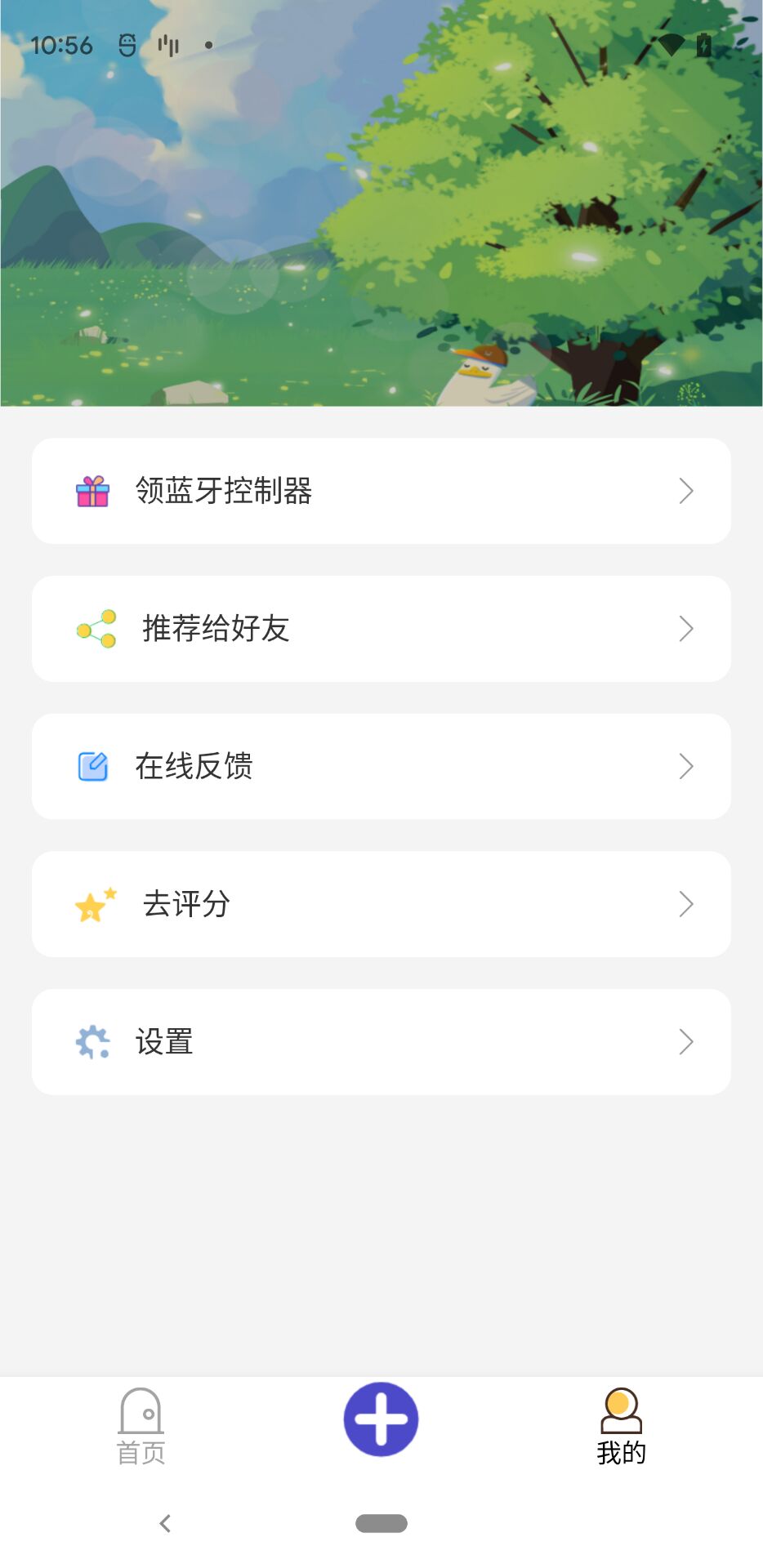Image resolution: width=763 pixels, height=1568 pixels.
Task: Select the share icon next to 推荐给好友
Action: tap(94, 628)
